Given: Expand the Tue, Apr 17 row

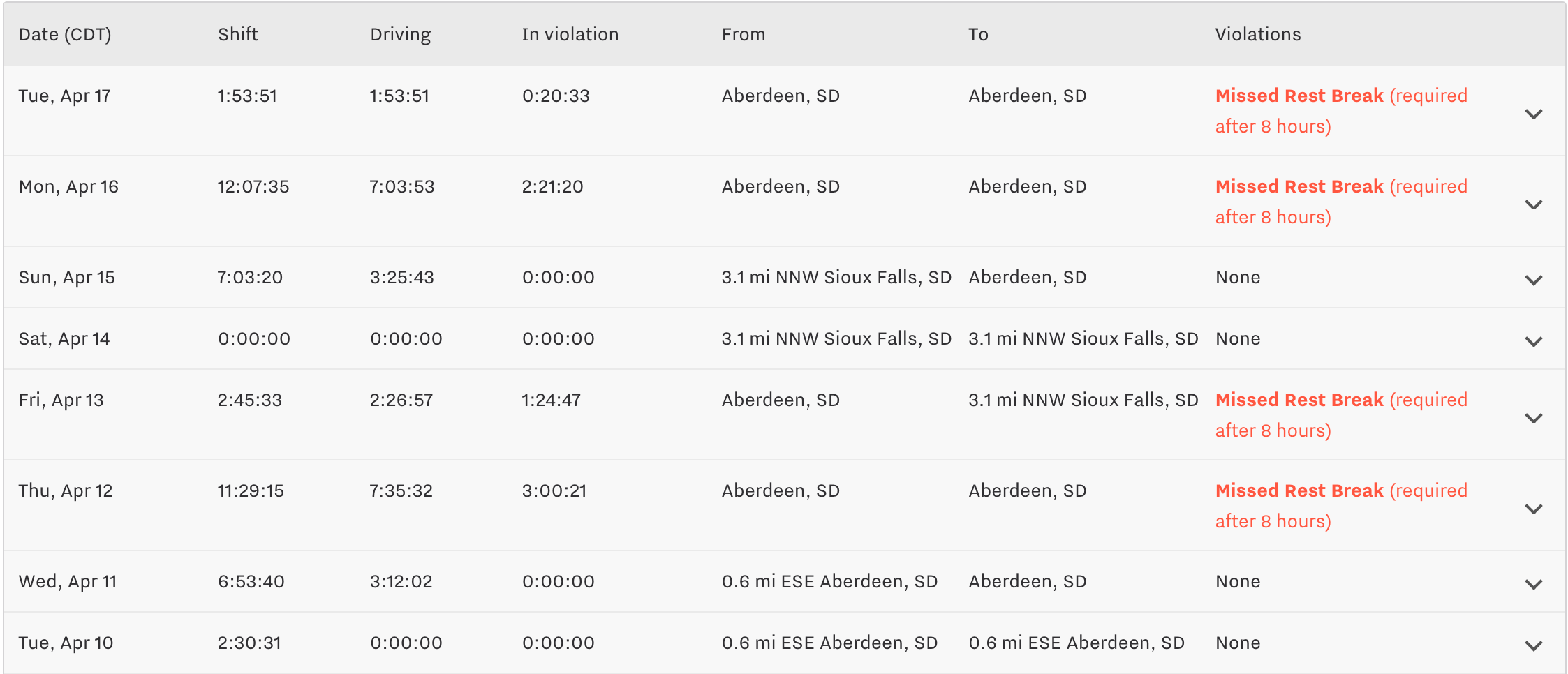Looking at the screenshot, I should (x=1533, y=114).
